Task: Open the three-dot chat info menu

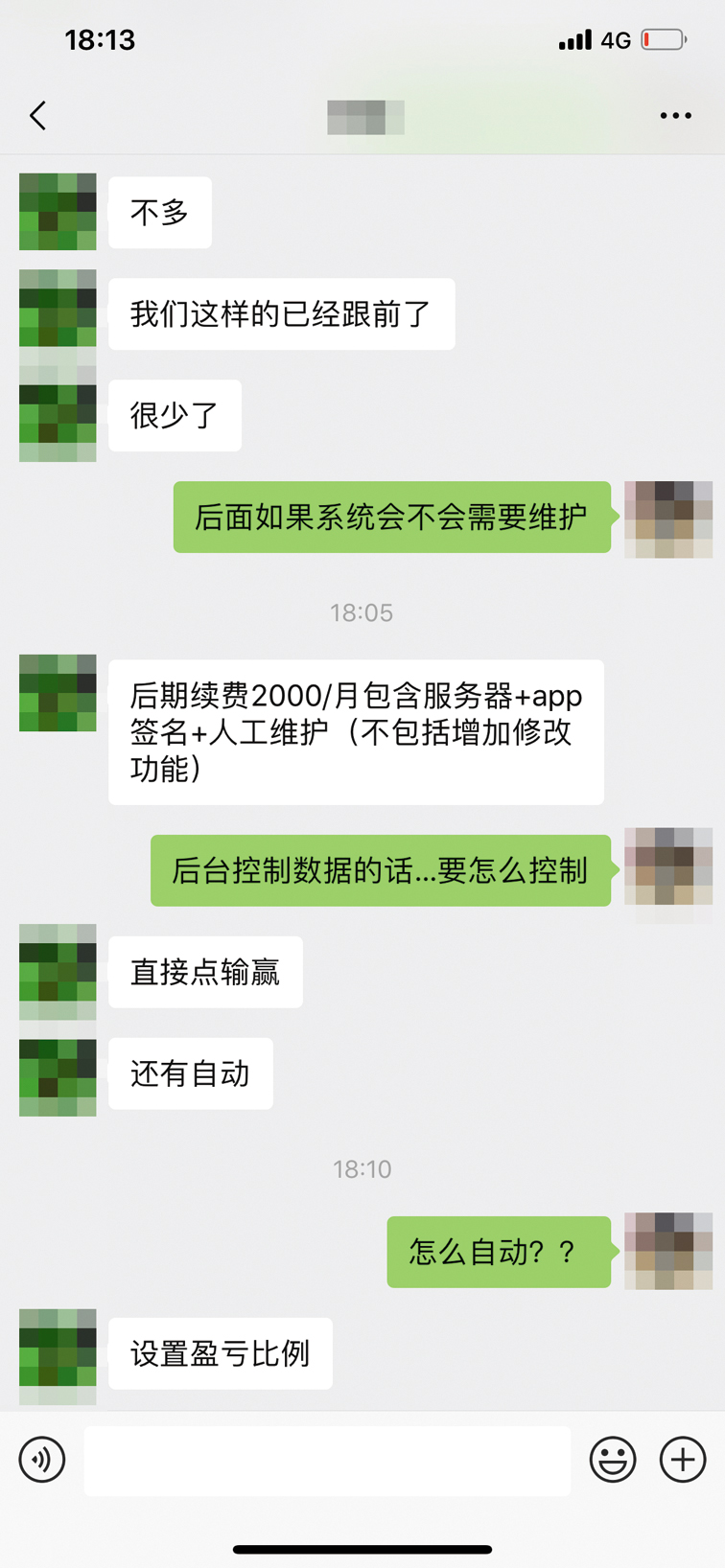Action: [x=675, y=116]
